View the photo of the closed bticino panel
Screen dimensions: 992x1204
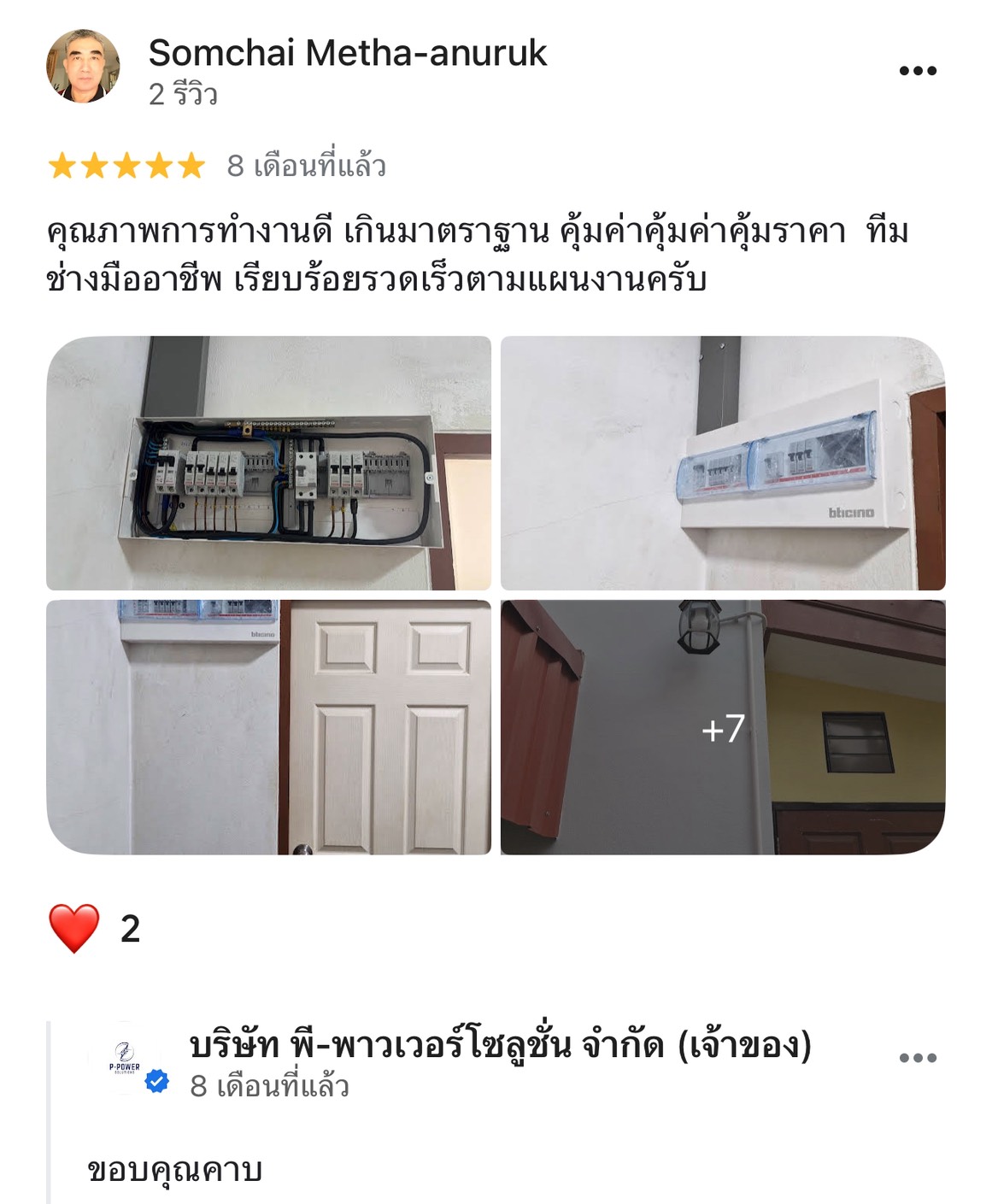pos(722,462)
